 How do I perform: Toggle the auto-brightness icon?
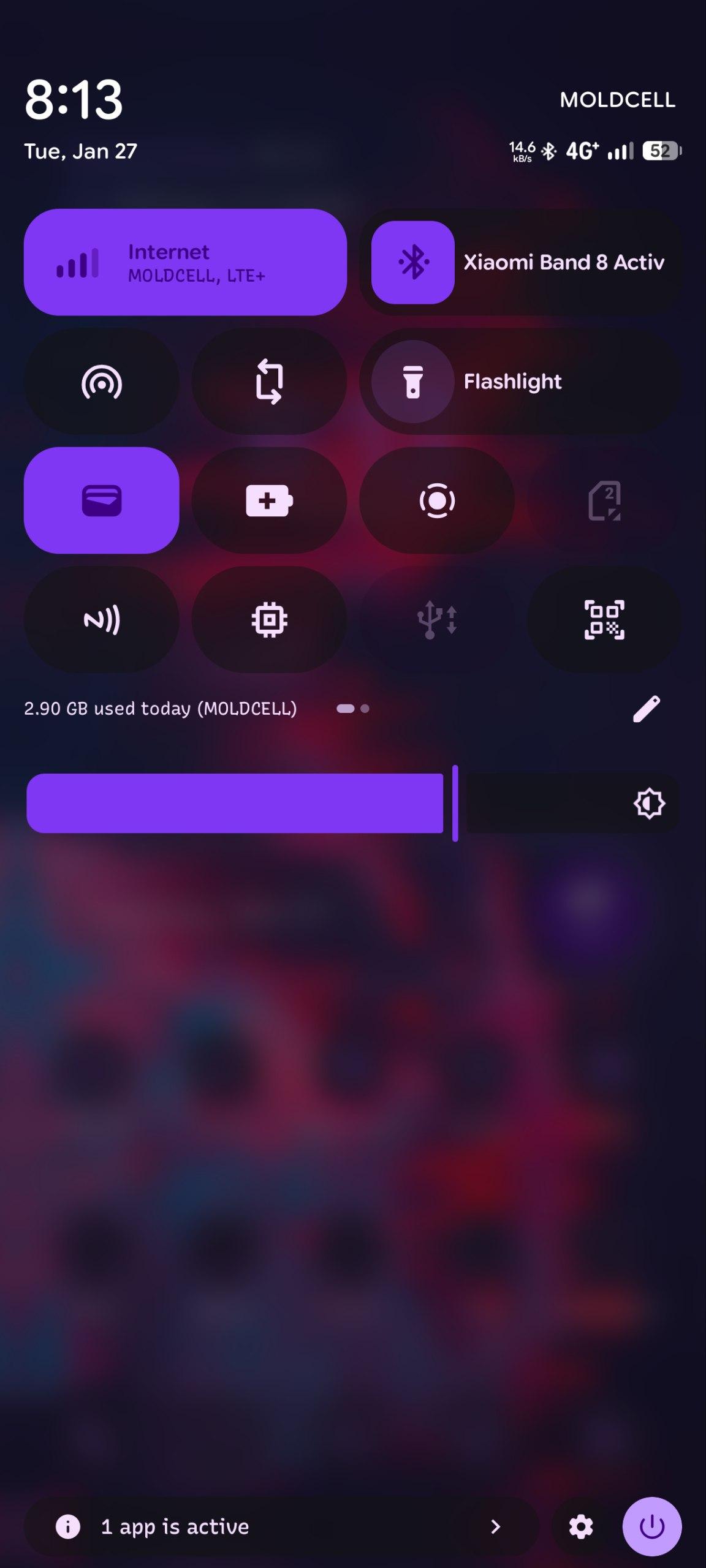[649, 803]
